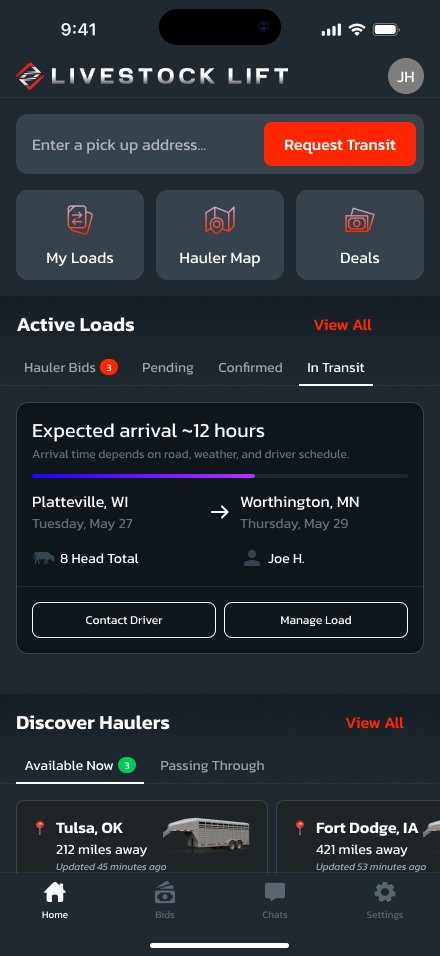Viewport: 440px width, 956px height.
Task: Go to the Bids tab
Action: click(165, 901)
